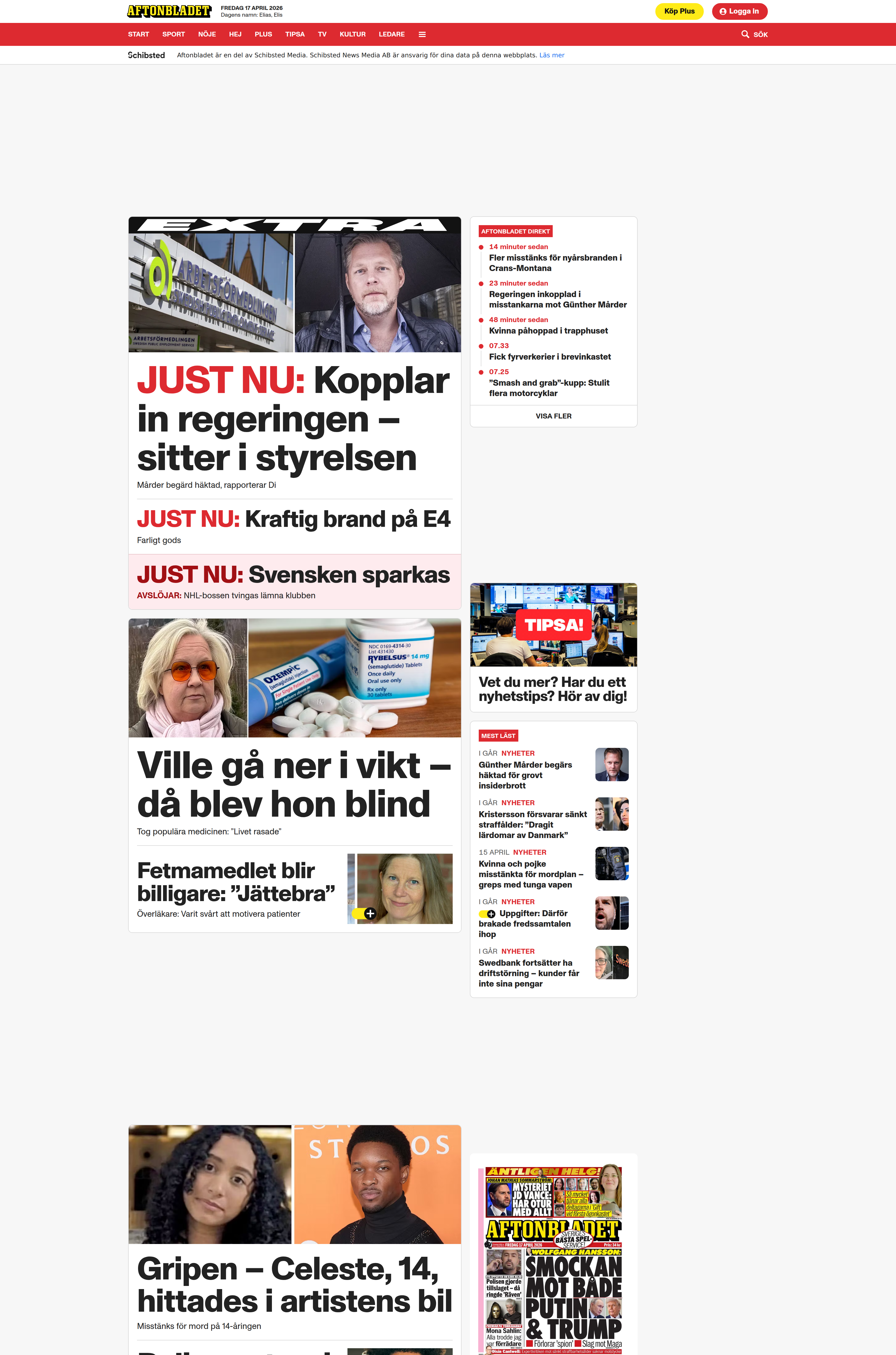Follow the Läs mer Schibsted link
Screen dimensions: 896x1355
551,56
